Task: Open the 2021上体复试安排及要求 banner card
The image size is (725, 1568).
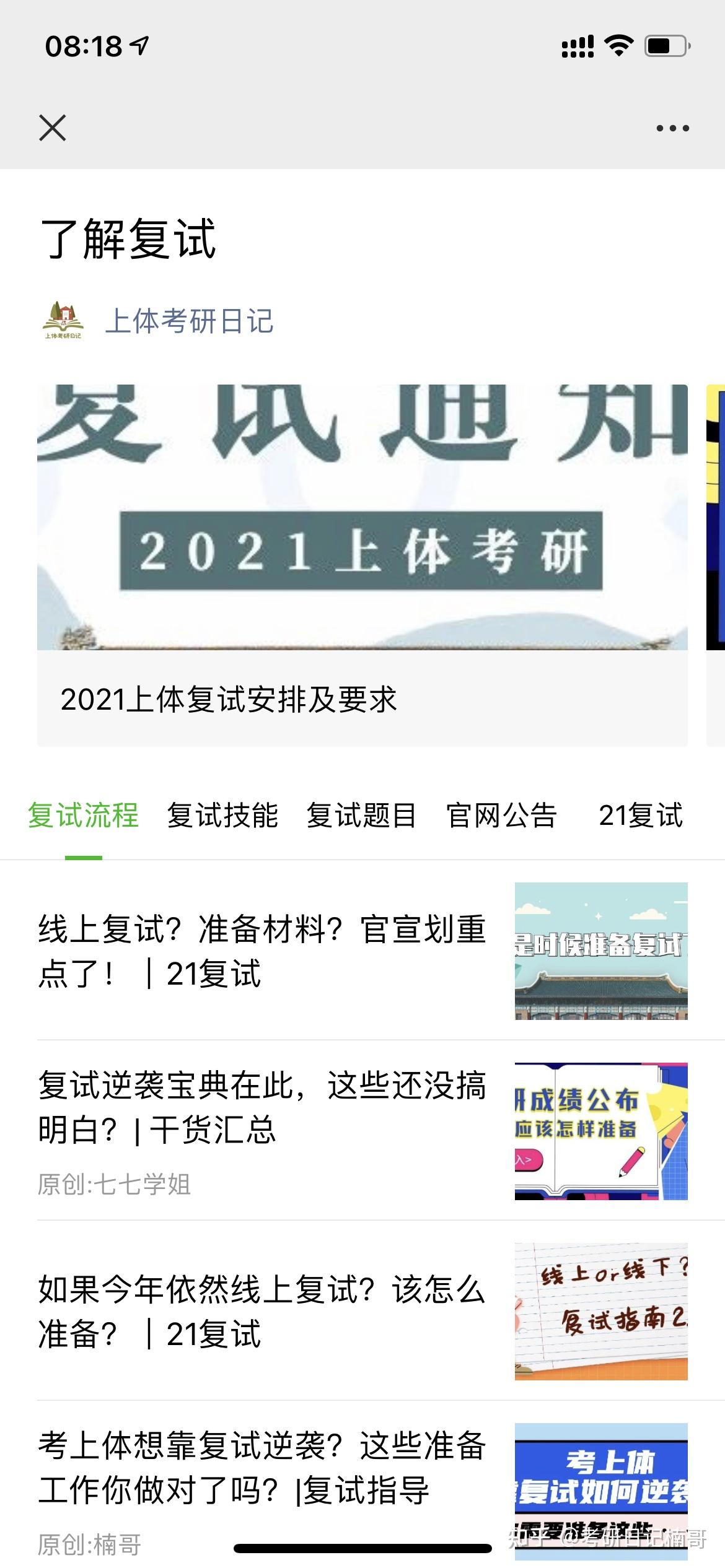Action: (x=362, y=565)
